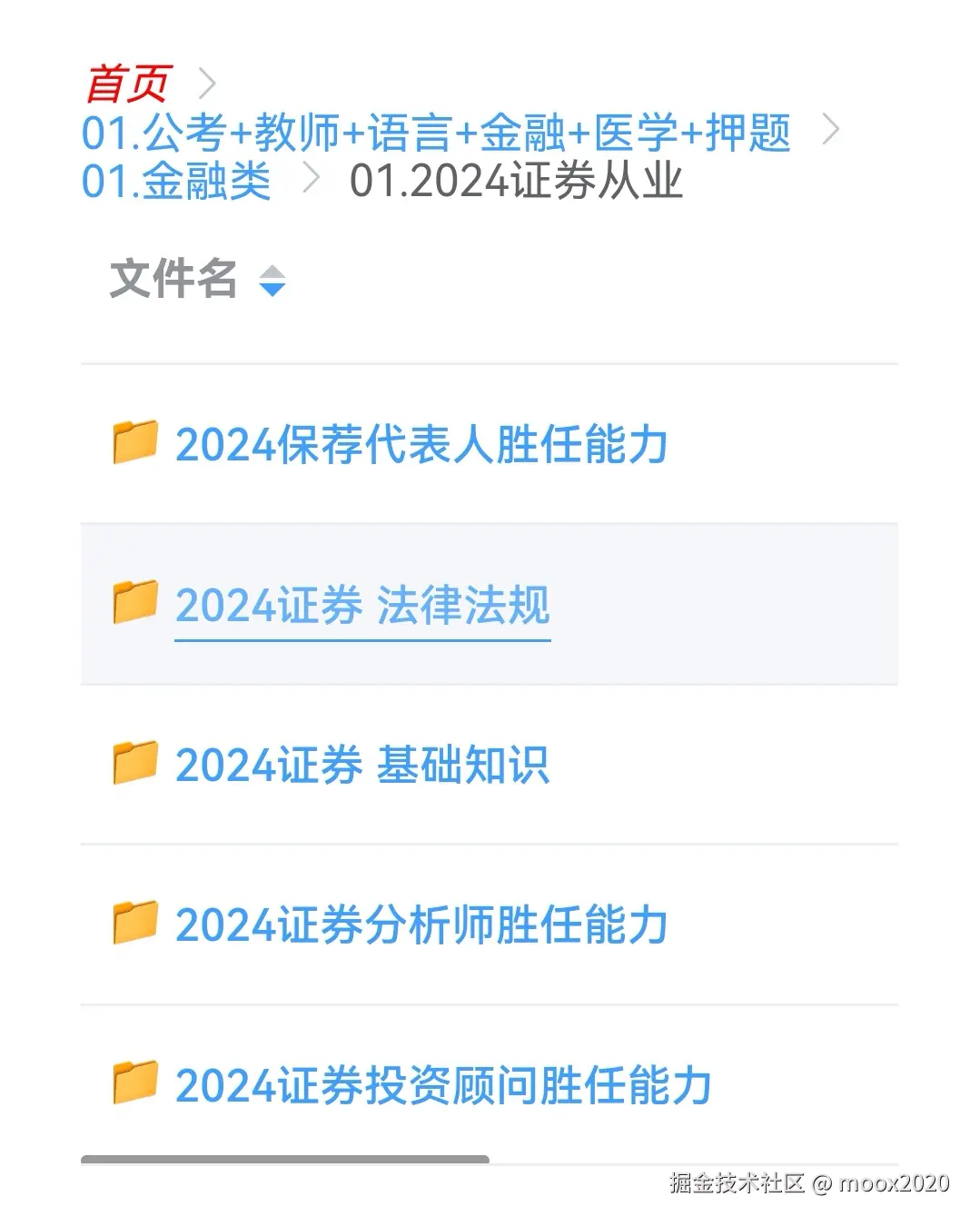The width and height of the screenshot is (980, 1226).
Task: Click the folder icon beside 2024证券 法律法规
Action: pos(135,605)
